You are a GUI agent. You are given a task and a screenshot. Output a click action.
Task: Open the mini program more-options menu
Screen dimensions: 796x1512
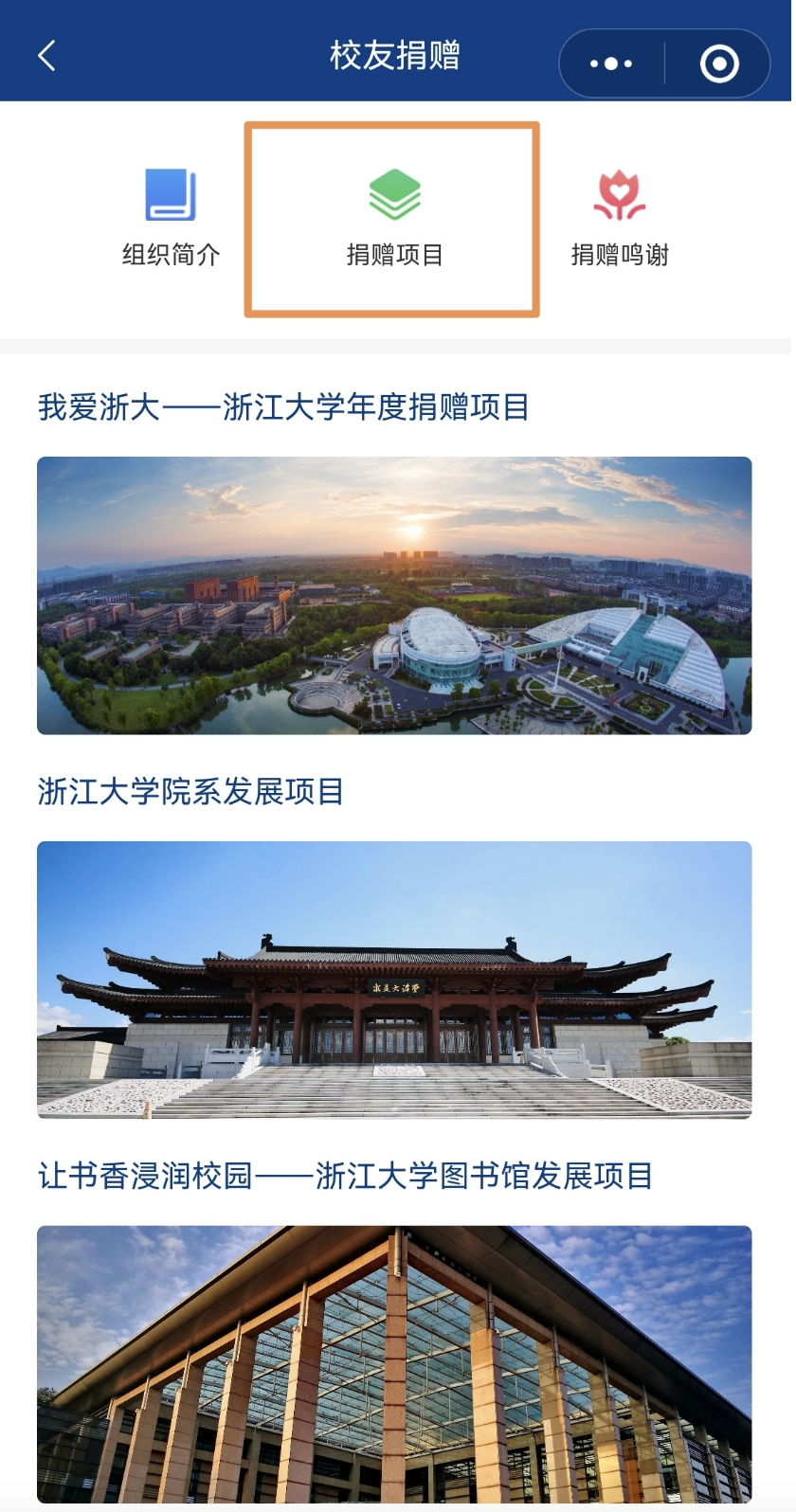point(610,63)
